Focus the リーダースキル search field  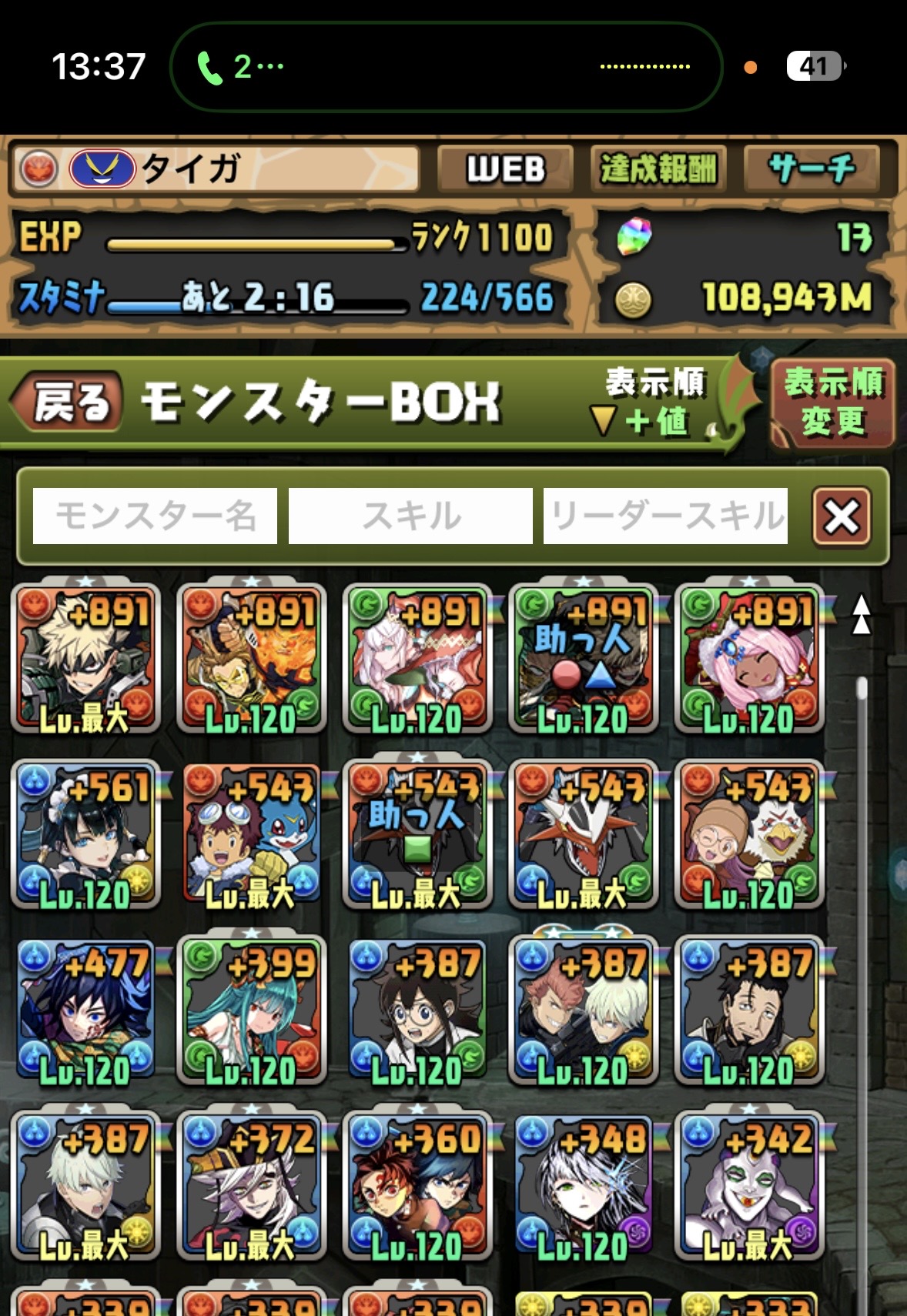[x=665, y=516]
